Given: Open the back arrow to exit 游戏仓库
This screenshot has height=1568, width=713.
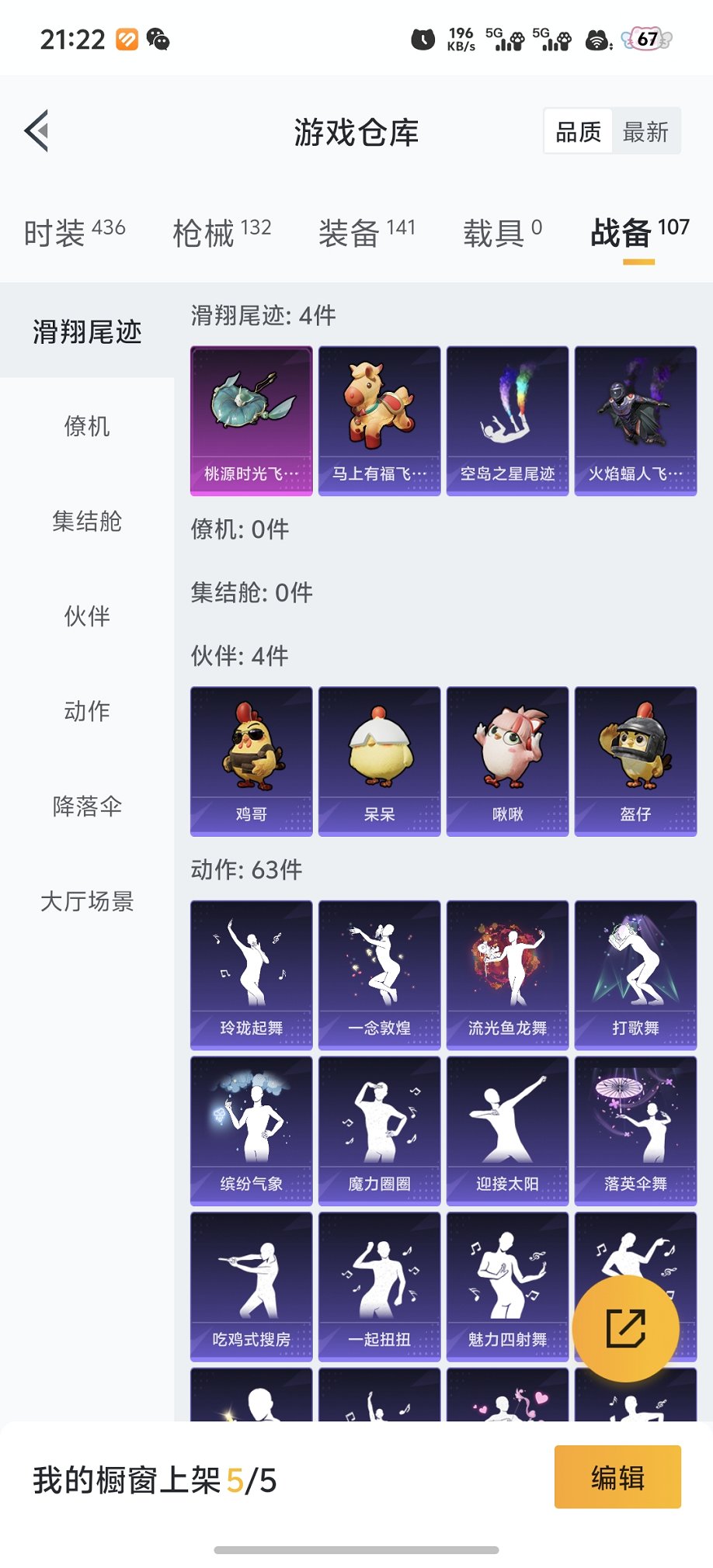Looking at the screenshot, I should coord(36,130).
